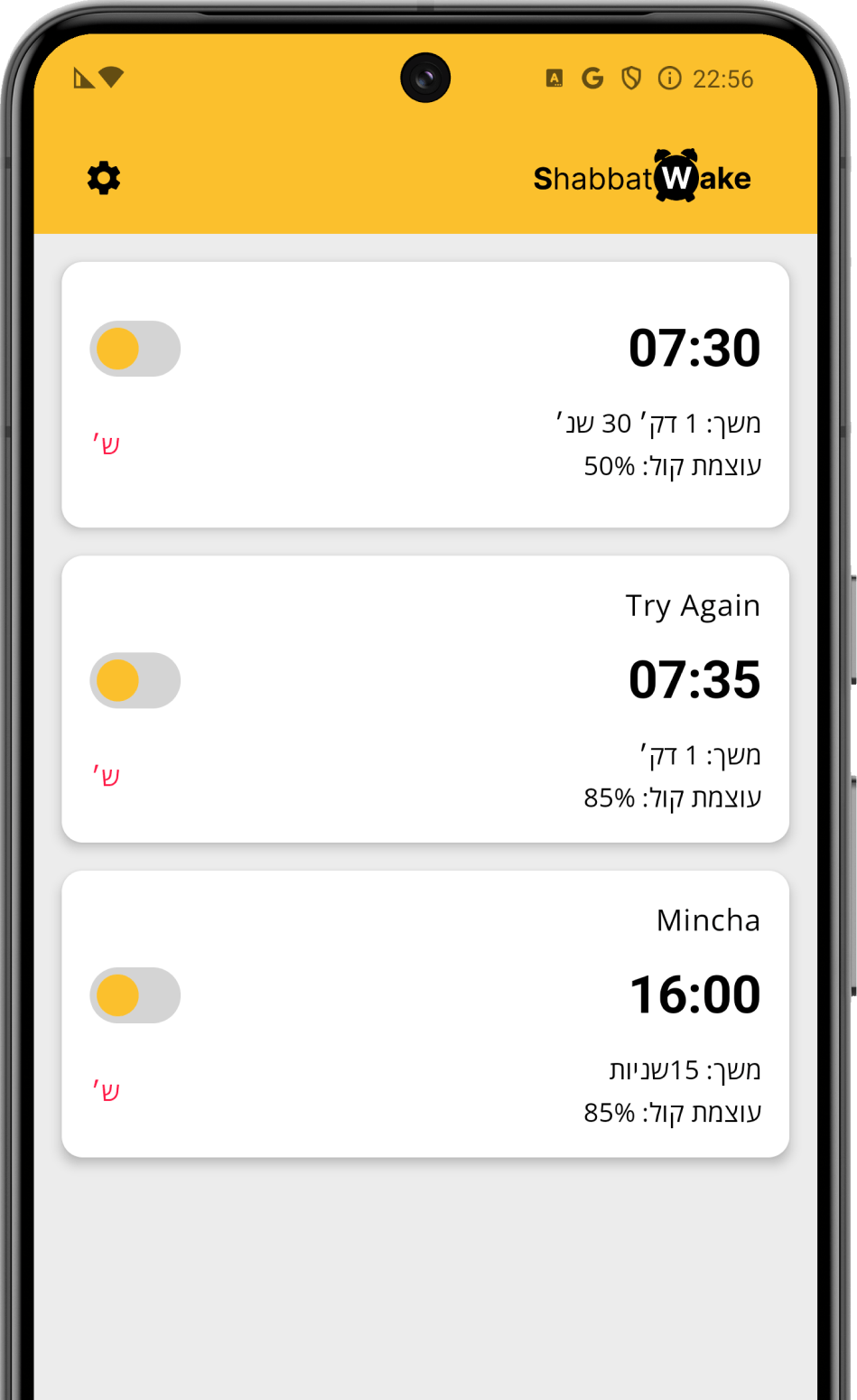
Task: Click the Mincha alarm label
Action: point(707,920)
